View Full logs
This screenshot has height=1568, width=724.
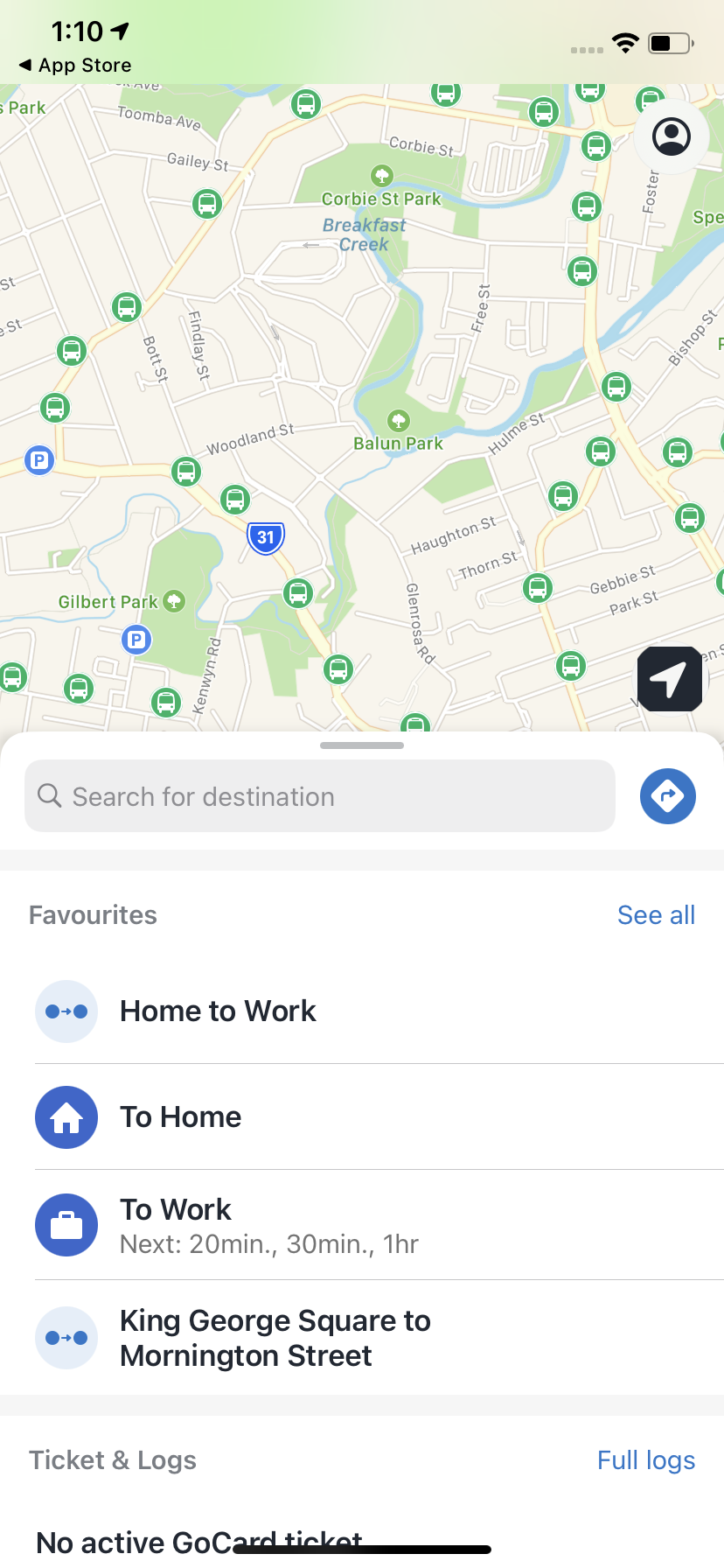pyautogui.click(x=645, y=1460)
